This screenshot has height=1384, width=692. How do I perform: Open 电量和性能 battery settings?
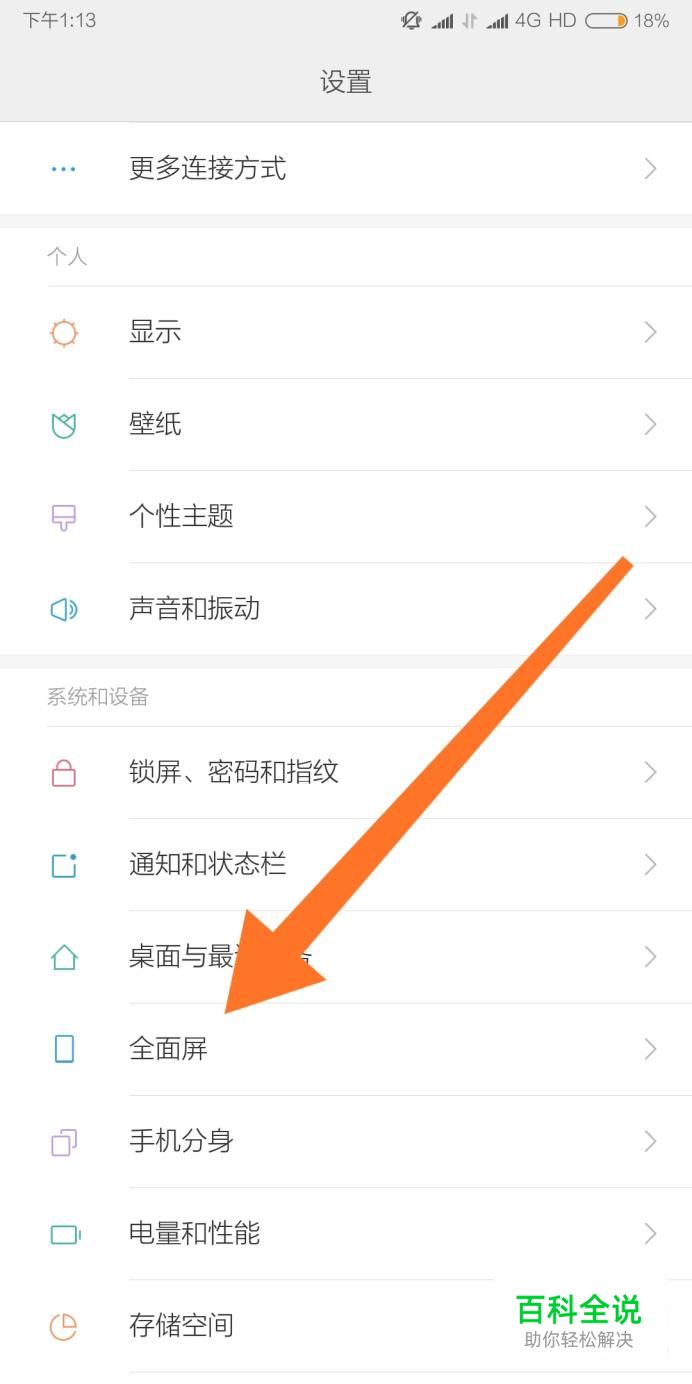[x=194, y=1233]
